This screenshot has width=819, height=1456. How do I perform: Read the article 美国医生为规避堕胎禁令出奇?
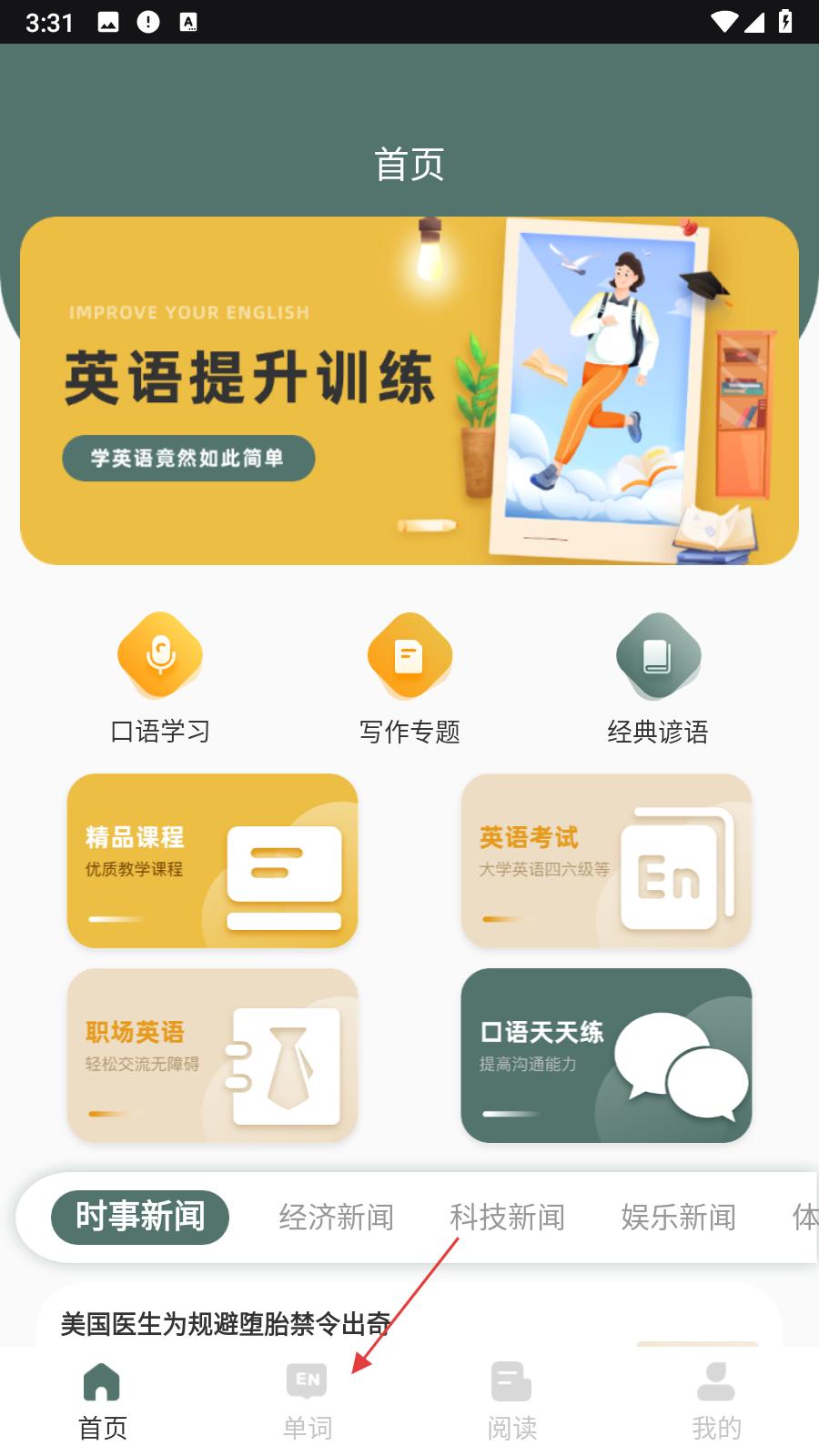coord(226,1323)
